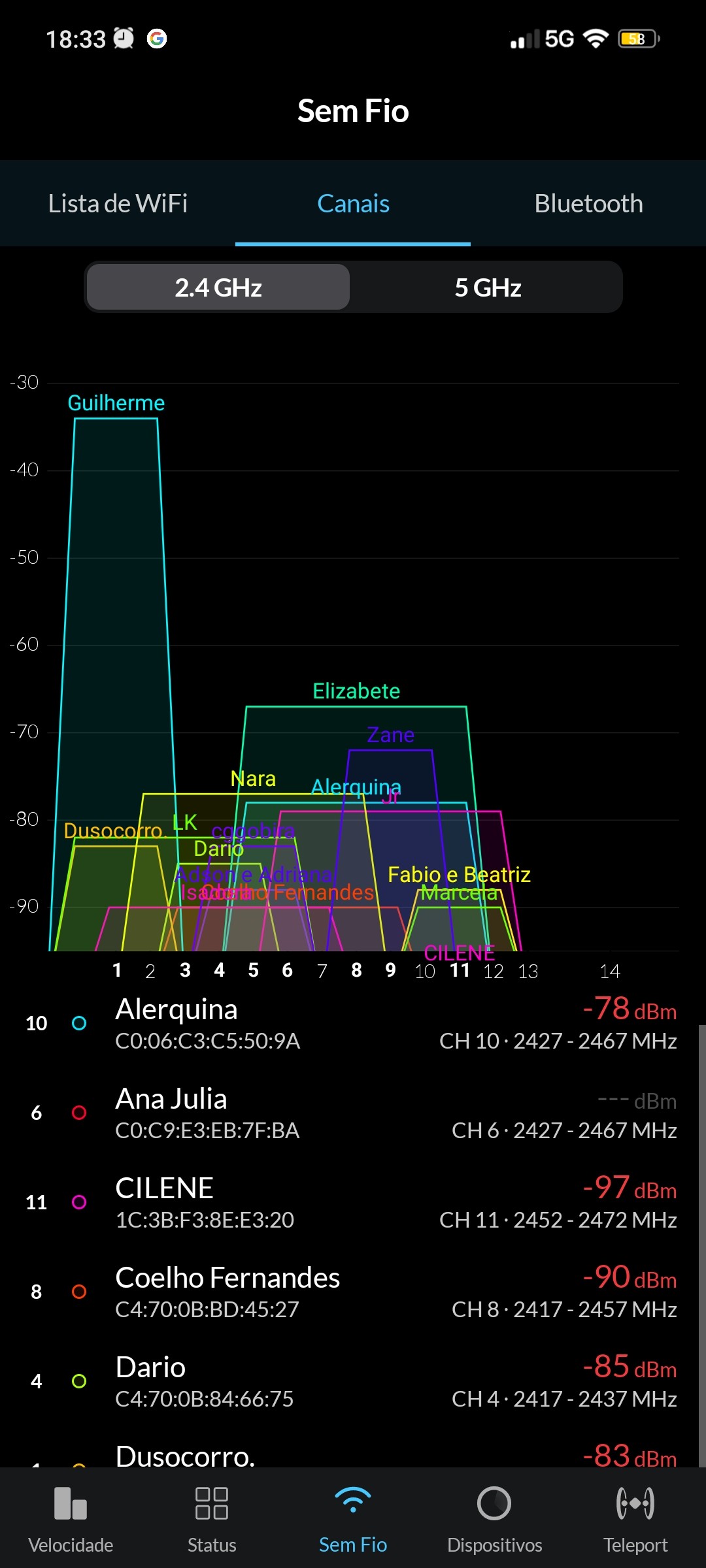Switch to the Lista de WiFi tab
The width and height of the screenshot is (706, 1568).
118,204
